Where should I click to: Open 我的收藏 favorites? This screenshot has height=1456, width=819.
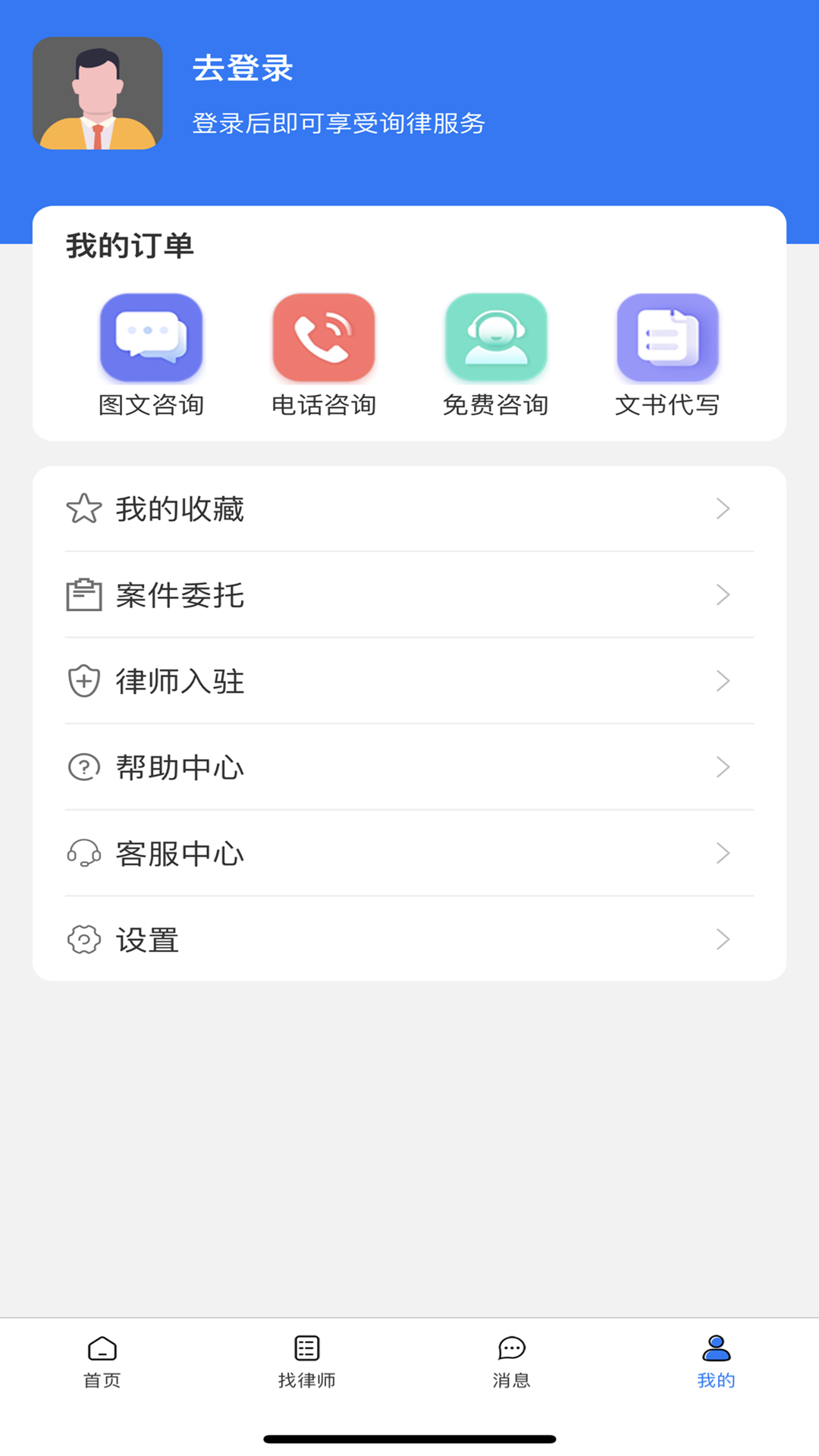[409, 509]
